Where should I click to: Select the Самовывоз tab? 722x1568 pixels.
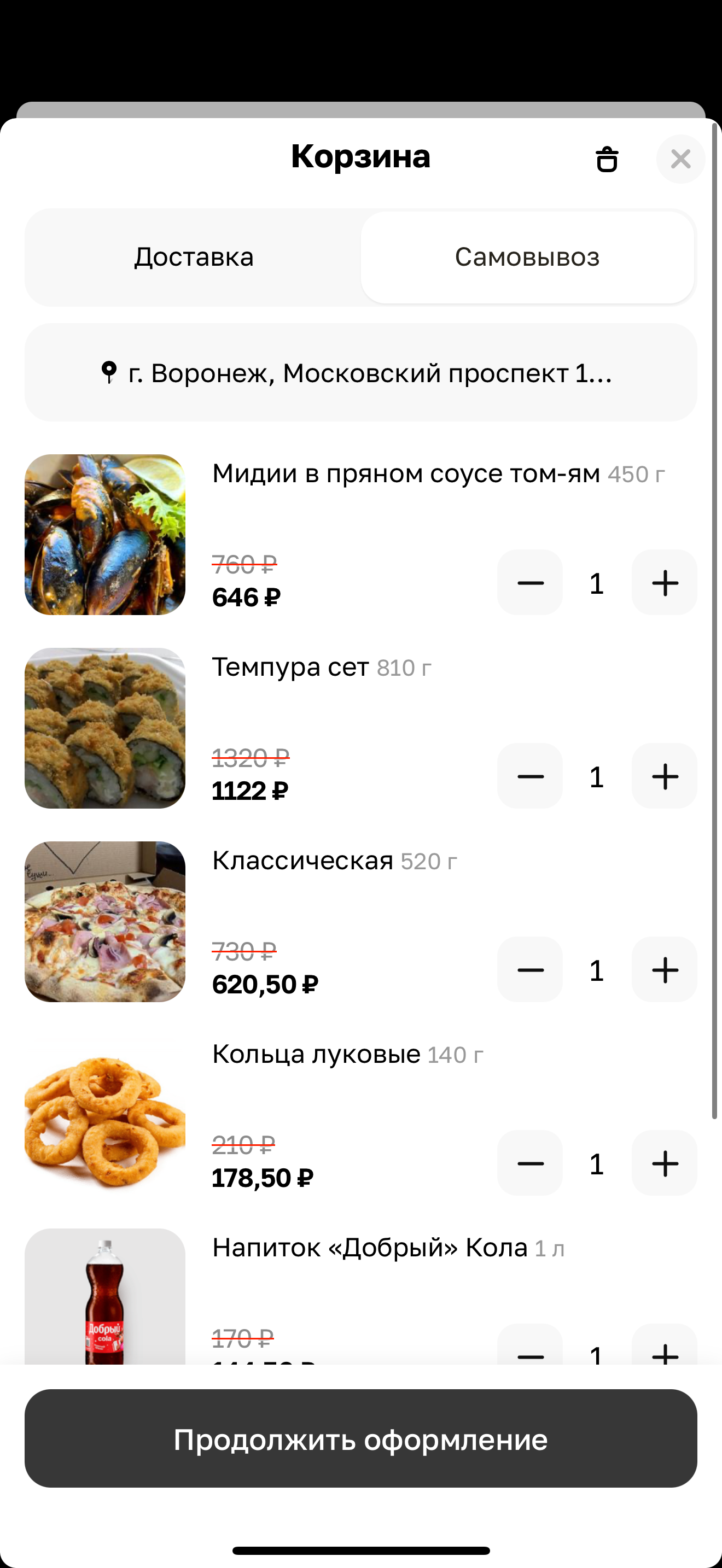point(527,257)
